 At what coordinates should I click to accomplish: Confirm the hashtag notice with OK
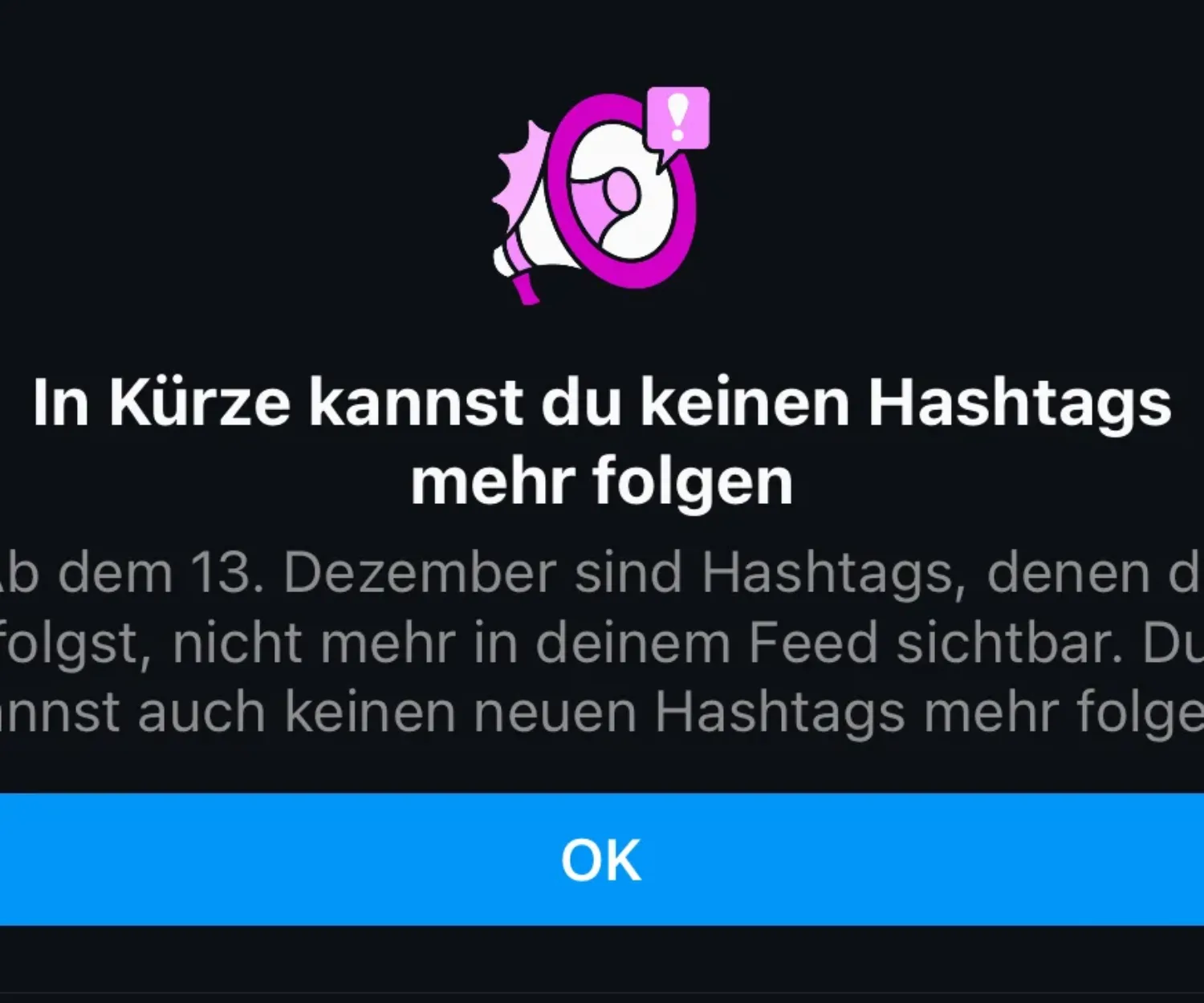(601, 859)
